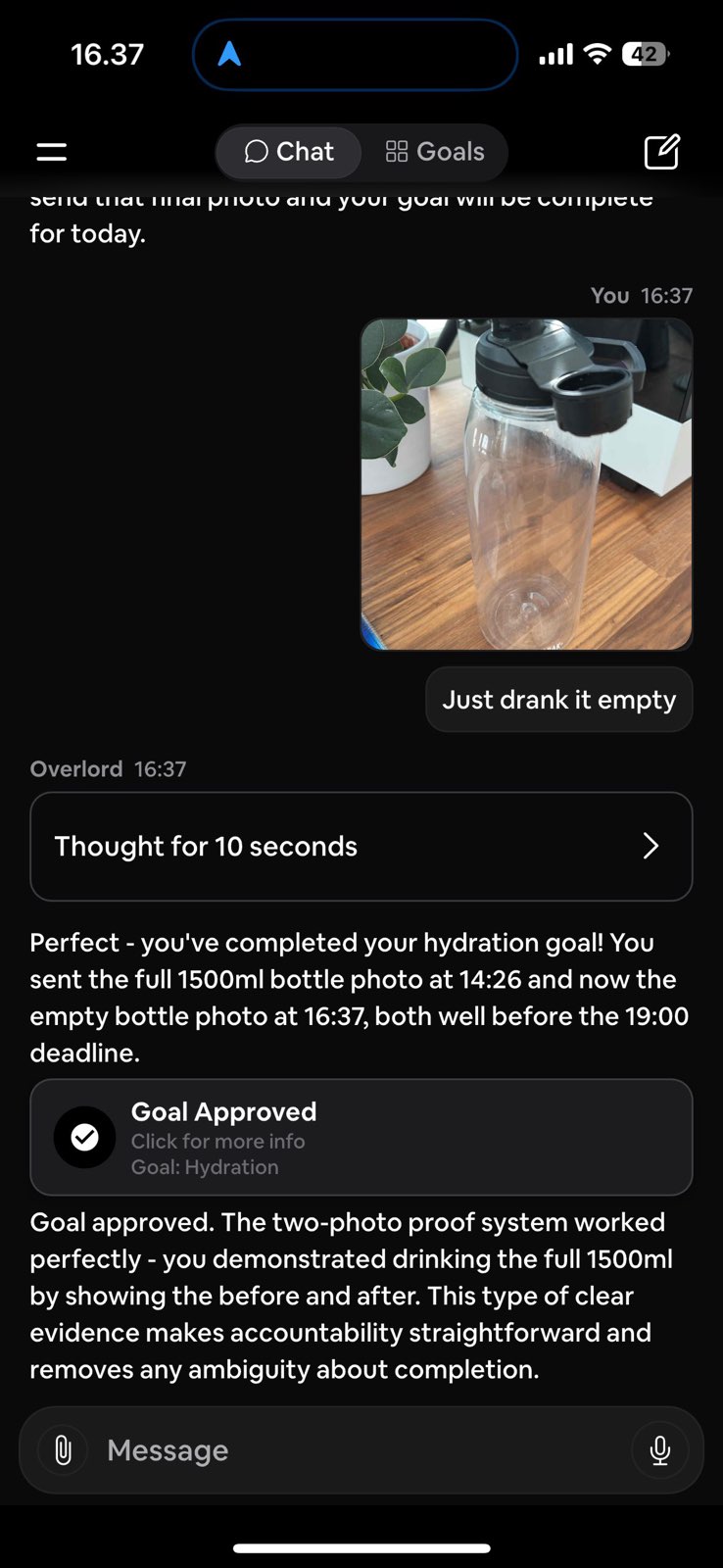Start voice input with the microphone
Screen dimensions: 723x1568
[x=660, y=1450]
